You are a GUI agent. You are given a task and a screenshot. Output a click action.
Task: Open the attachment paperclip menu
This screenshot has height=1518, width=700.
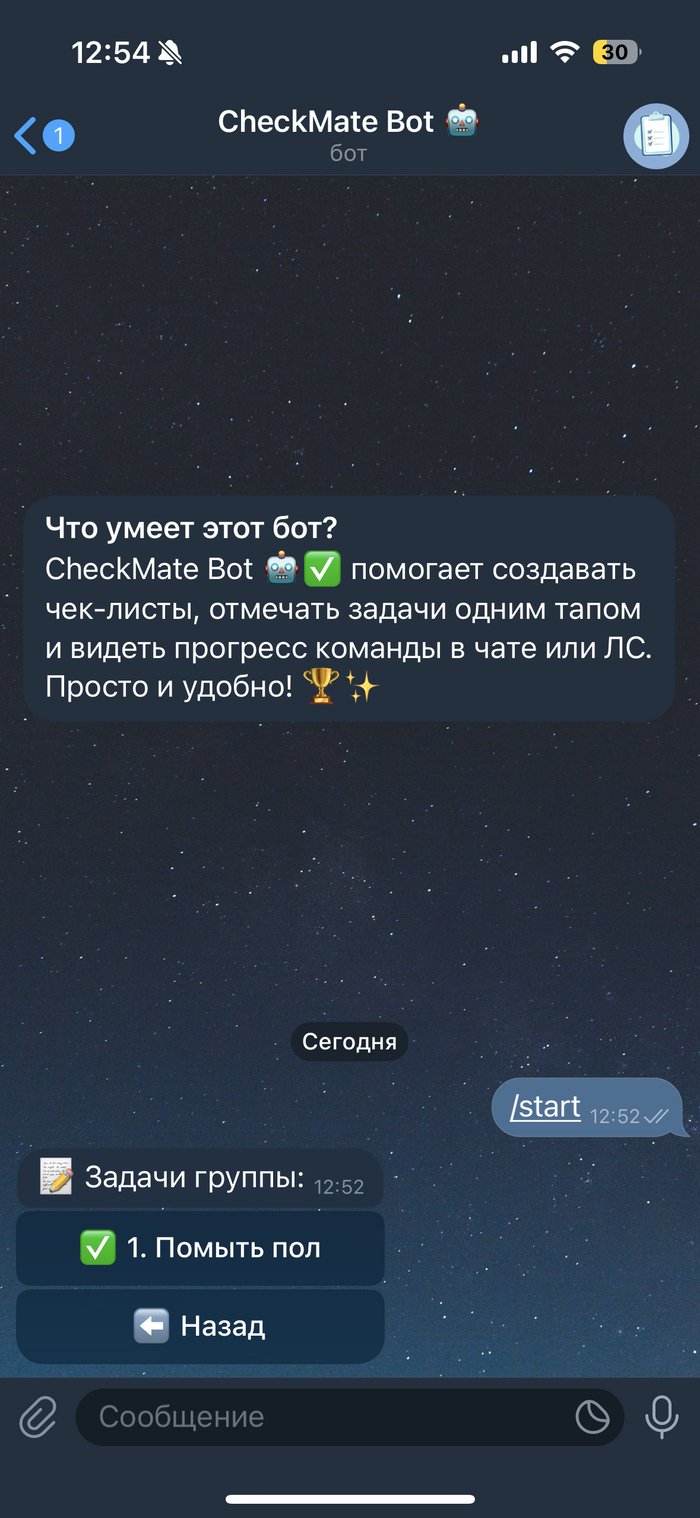38,1417
